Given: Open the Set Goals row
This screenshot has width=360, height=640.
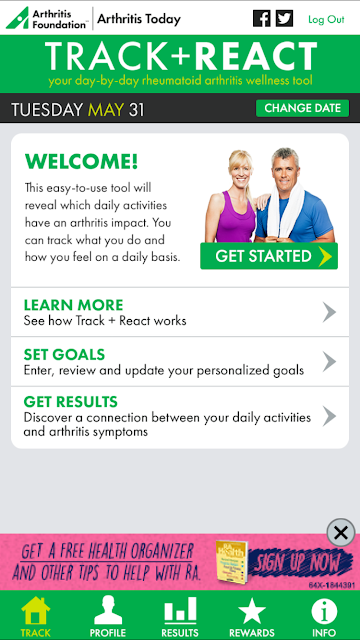Looking at the screenshot, I should point(180,362).
